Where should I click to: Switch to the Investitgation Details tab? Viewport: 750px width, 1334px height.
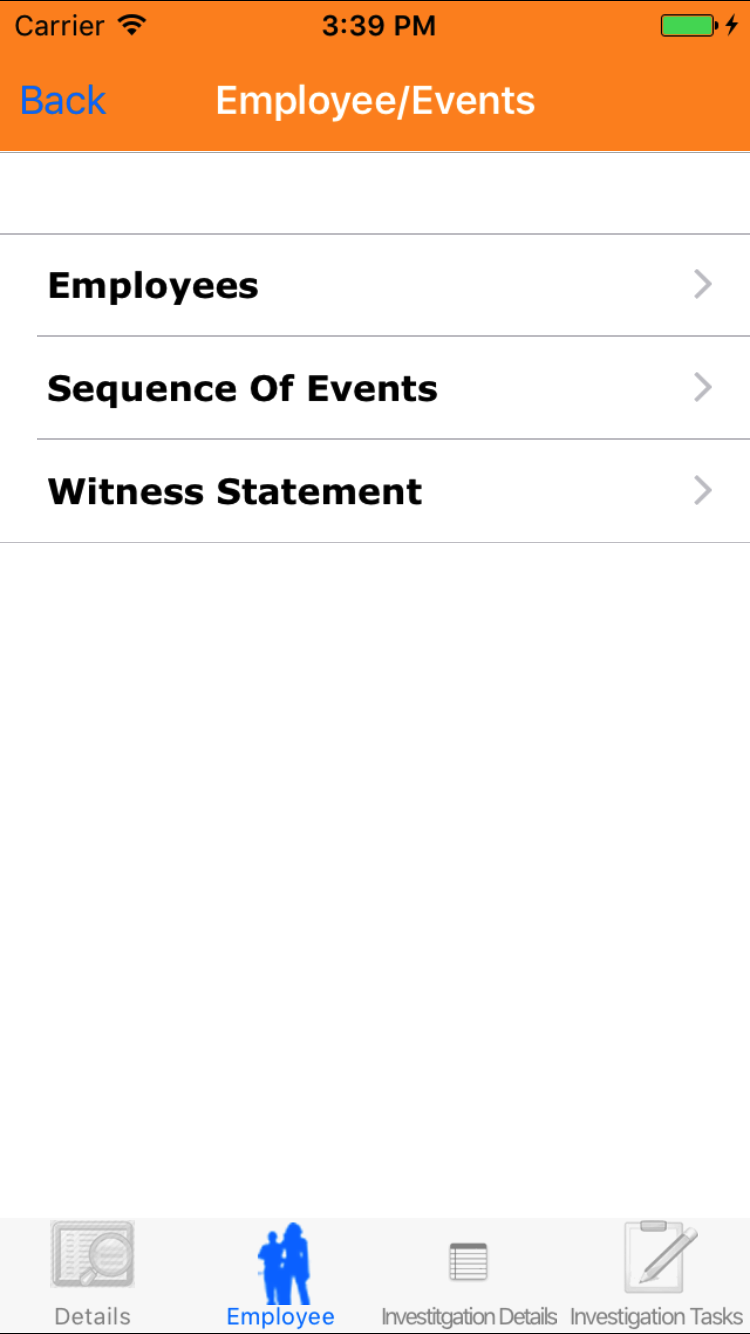pyautogui.click(x=469, y=1275)
